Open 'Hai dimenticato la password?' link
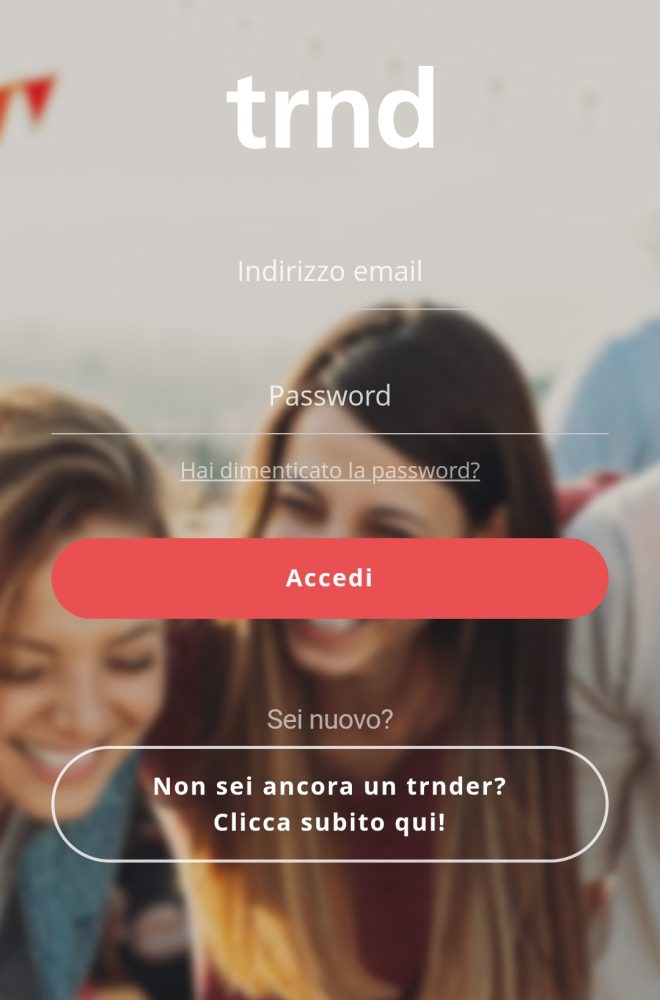The image size is (660, 1000). [x=330, y=471]
